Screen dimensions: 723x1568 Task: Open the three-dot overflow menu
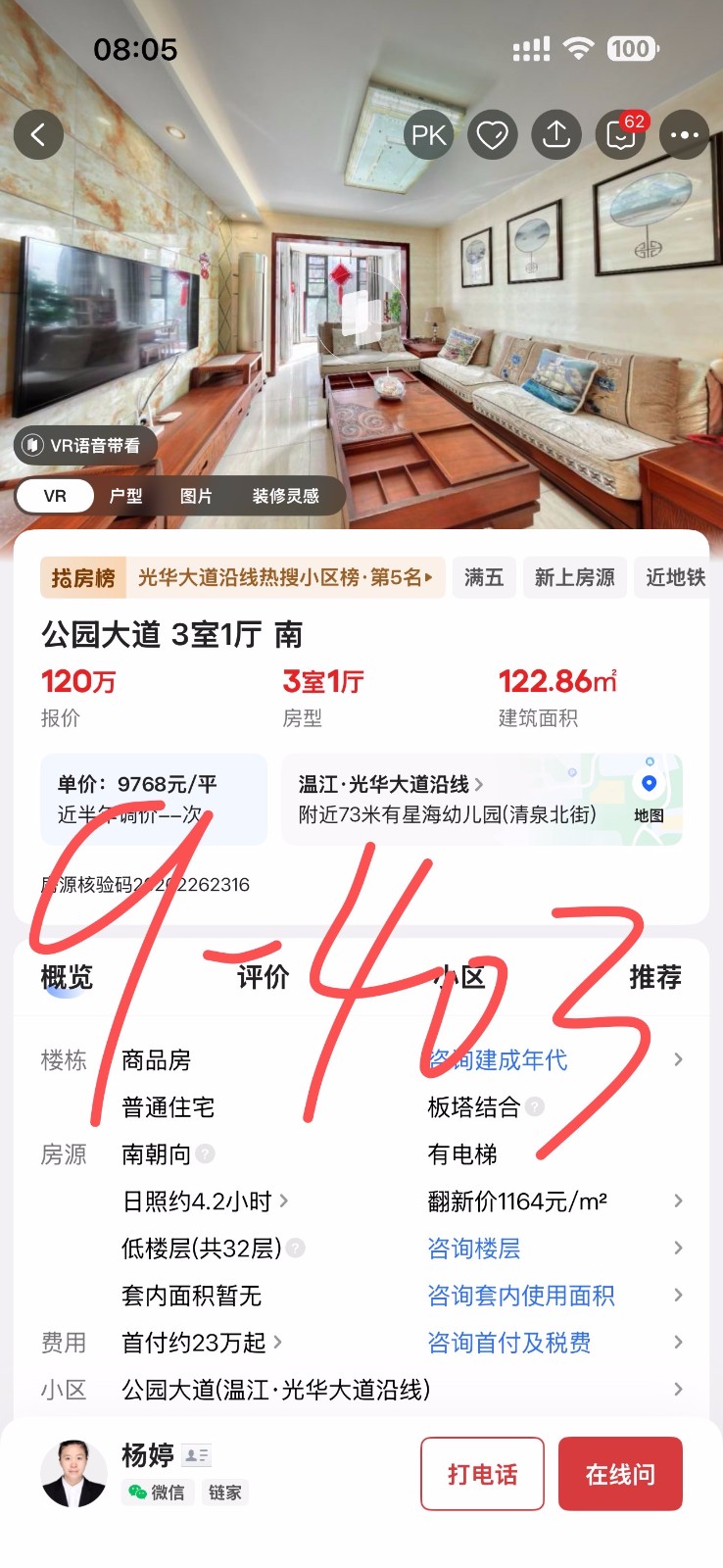684,135
